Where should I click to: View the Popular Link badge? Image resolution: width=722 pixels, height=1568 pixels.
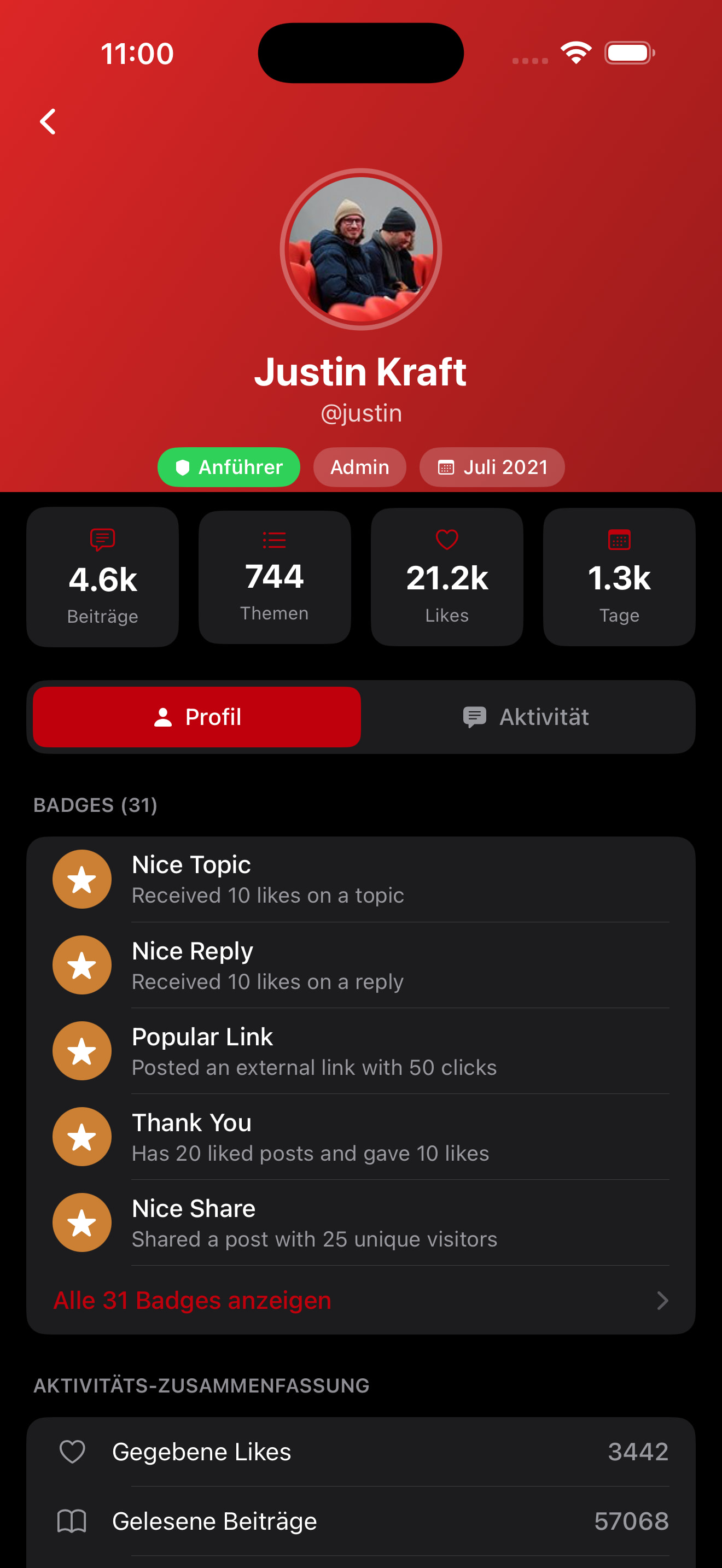[x=360, y=1051]
